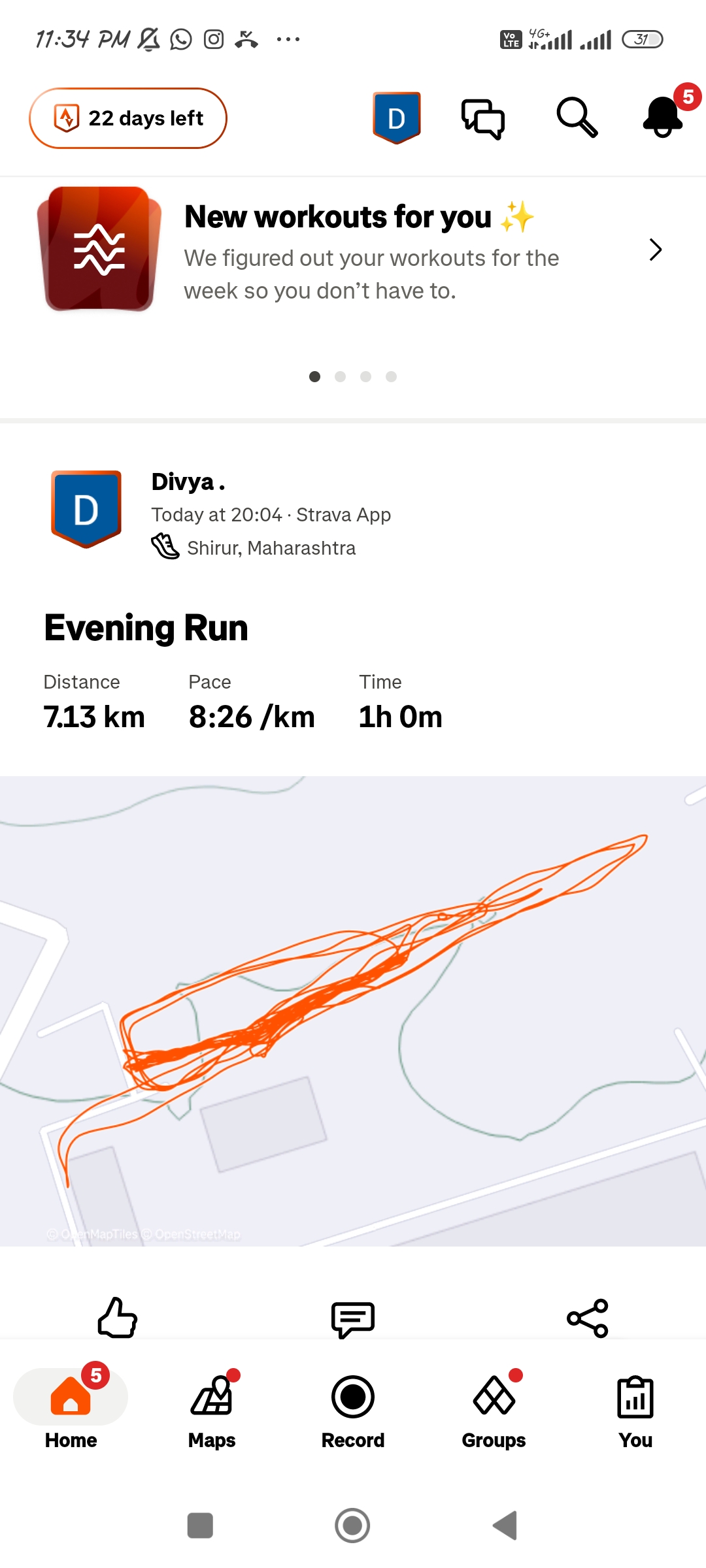
Task: Open the search magnifier
Action: point(577,118)
